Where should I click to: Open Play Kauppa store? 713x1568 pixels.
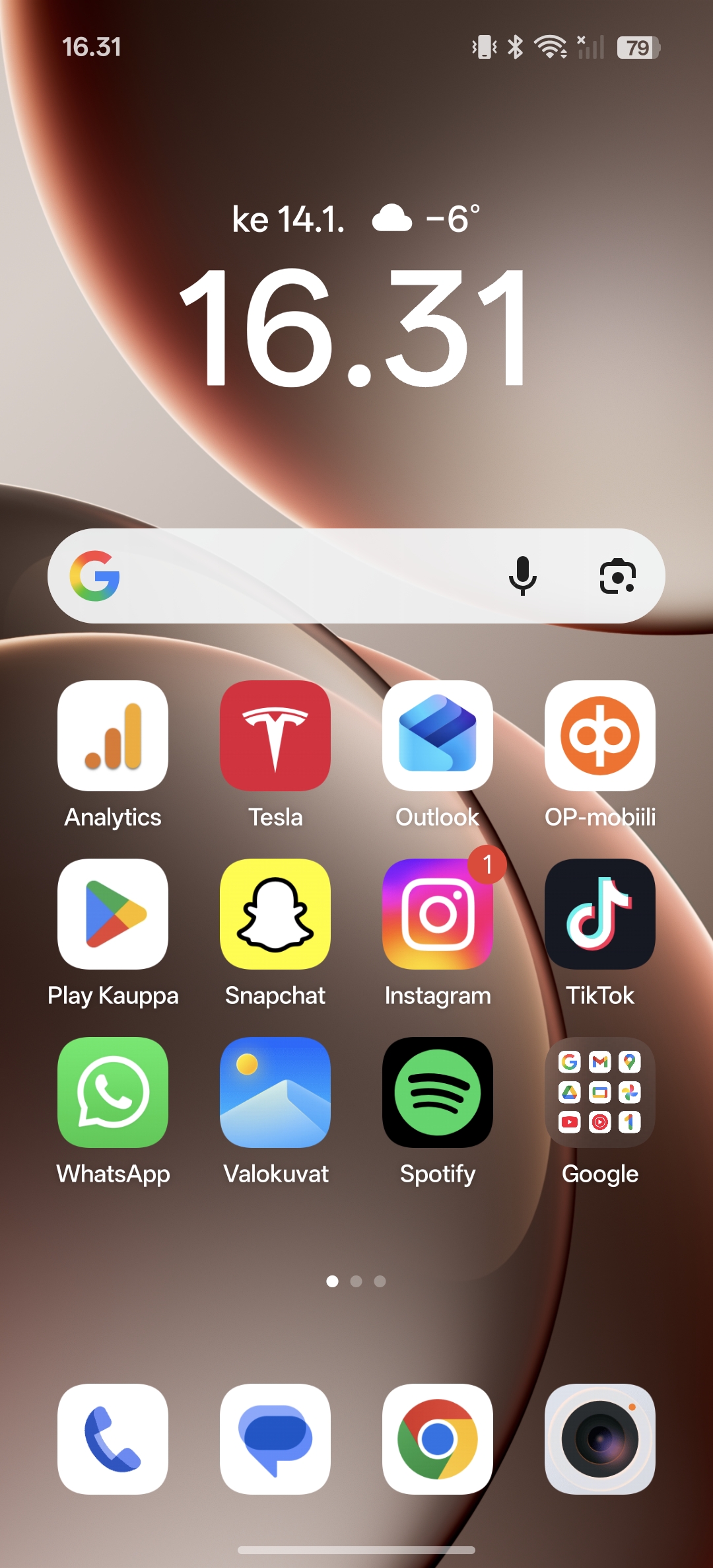[x=113, y=914]
